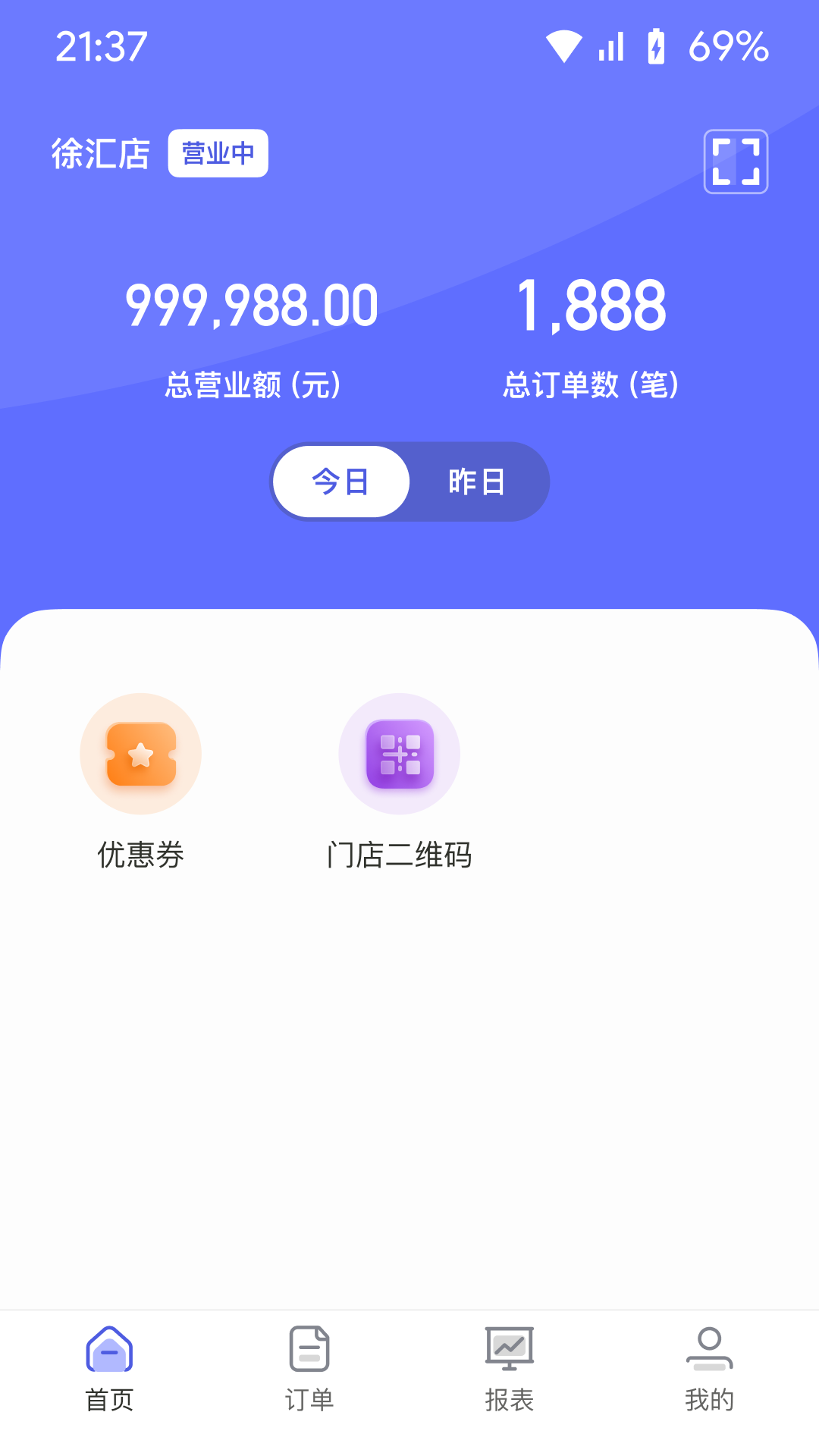Viewport: 819px width, 1456px height.
Task: Expand total revenue 总营业额 details
Action: (252, 384)
